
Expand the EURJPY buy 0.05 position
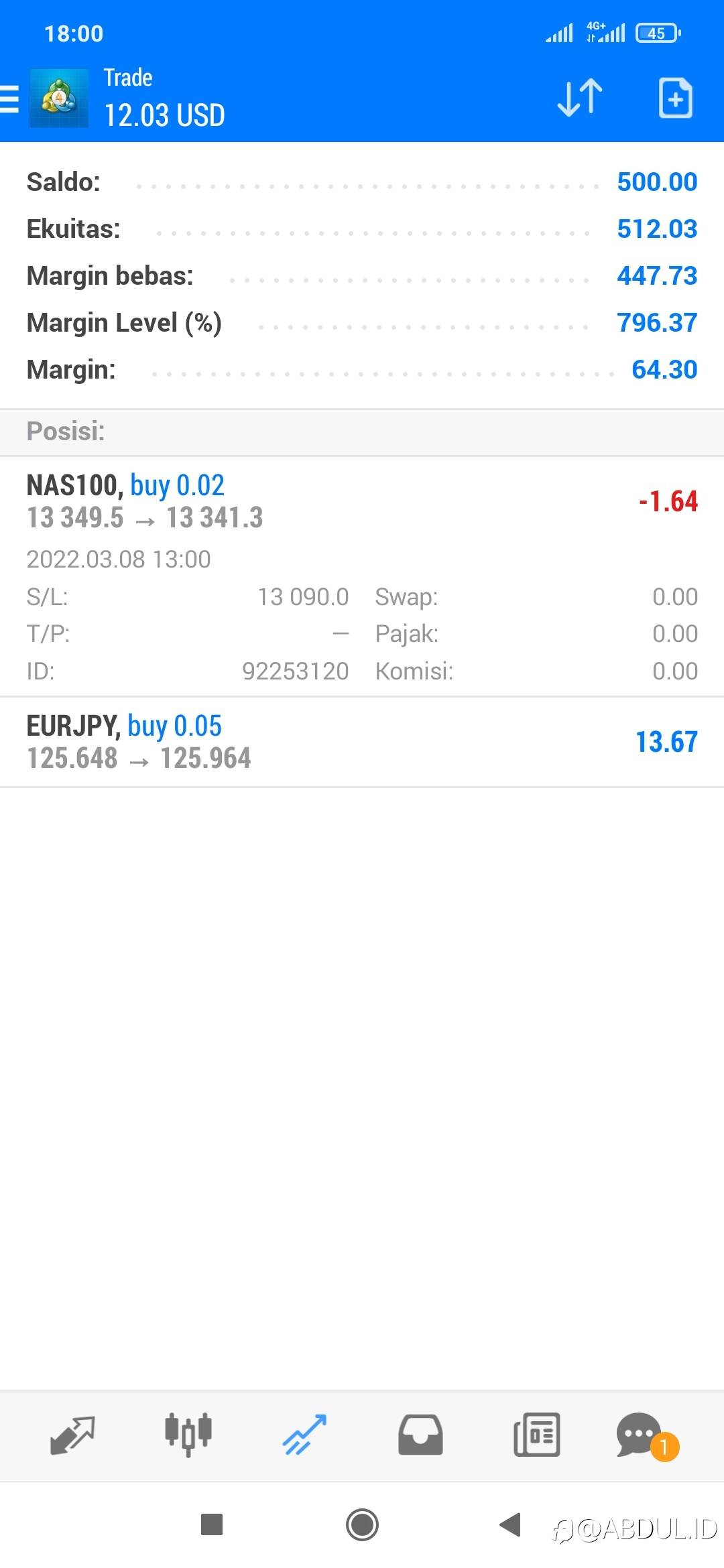coord(362,742)
